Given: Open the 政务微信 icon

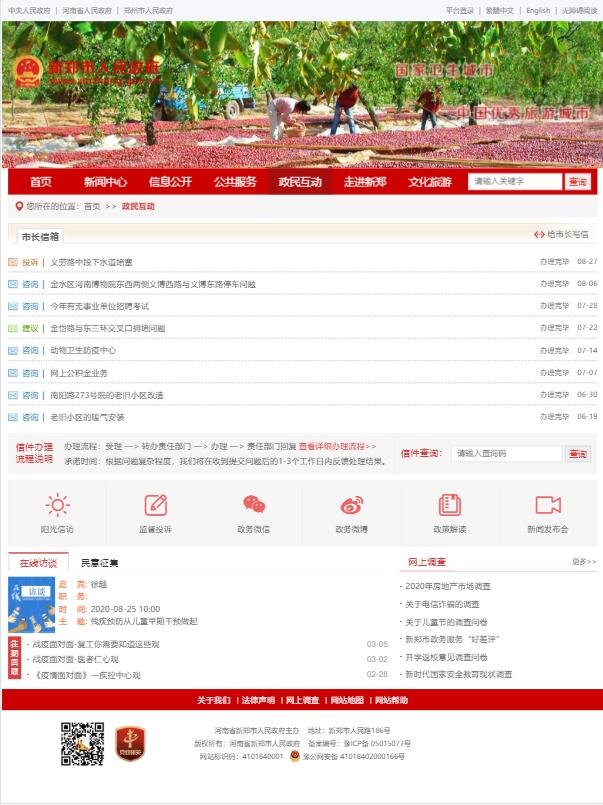Looking at the screenshot, I should (254, 513).
